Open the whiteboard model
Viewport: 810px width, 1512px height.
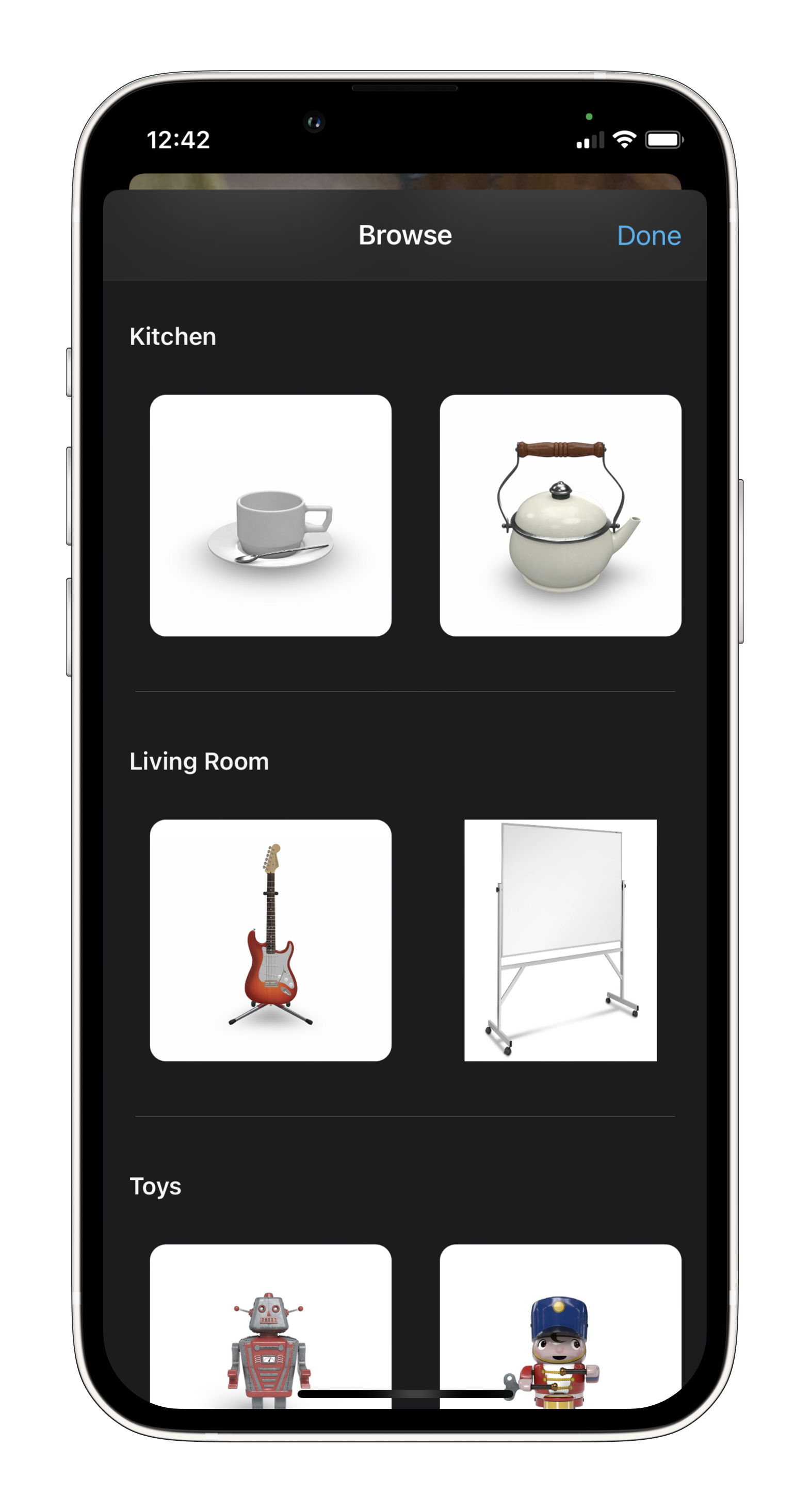(560, 940)
